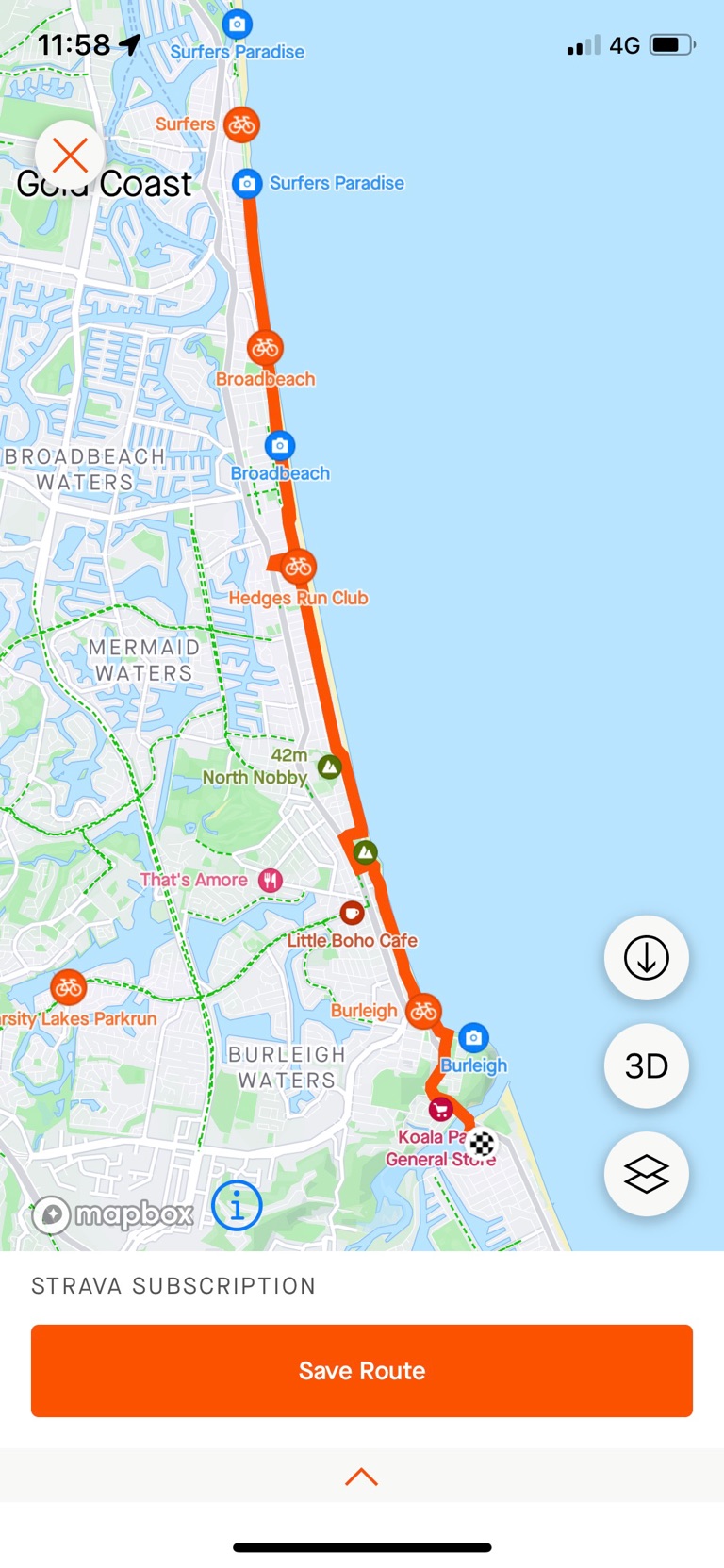Open the map layers options

coord(647,1174)
